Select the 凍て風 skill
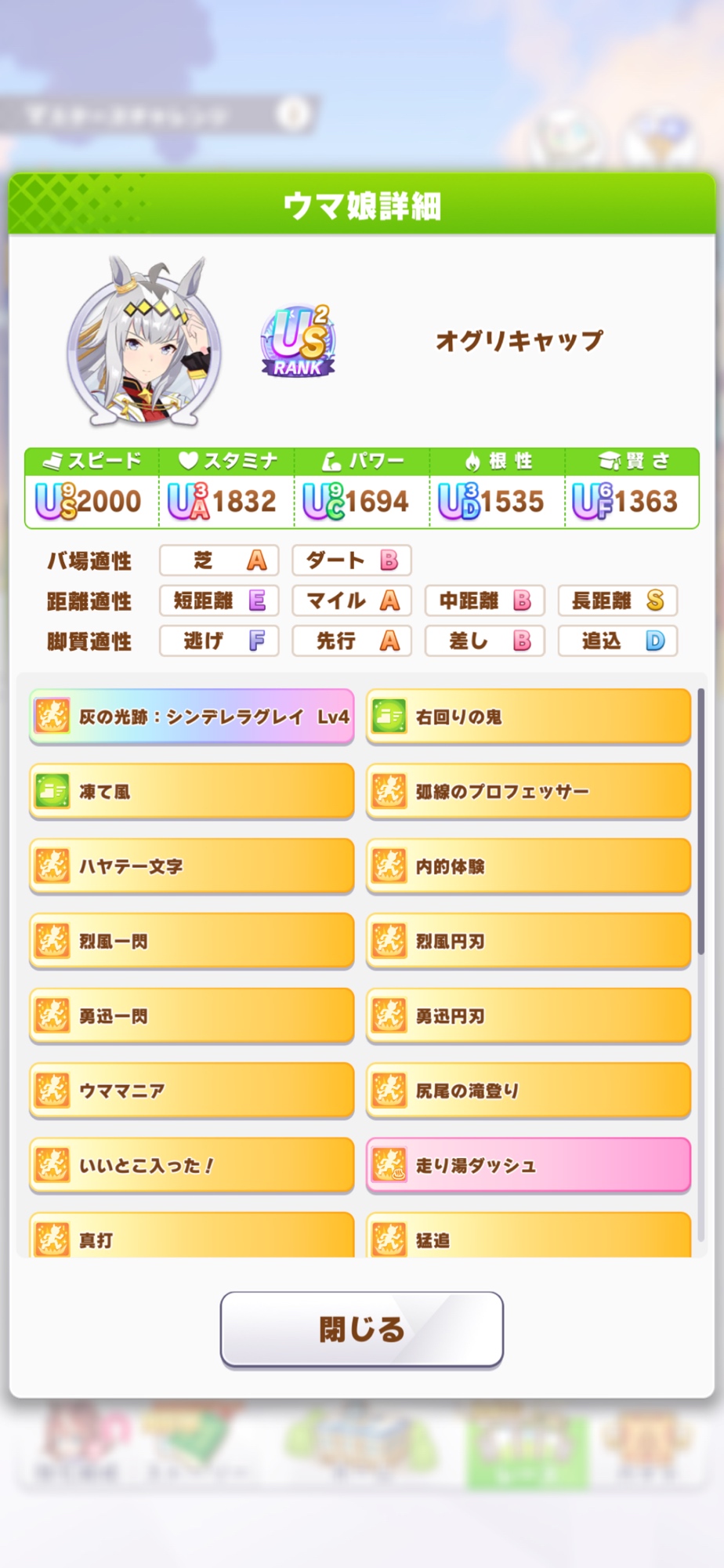The width and height of the screenshot is (724, 1568). 192,791
